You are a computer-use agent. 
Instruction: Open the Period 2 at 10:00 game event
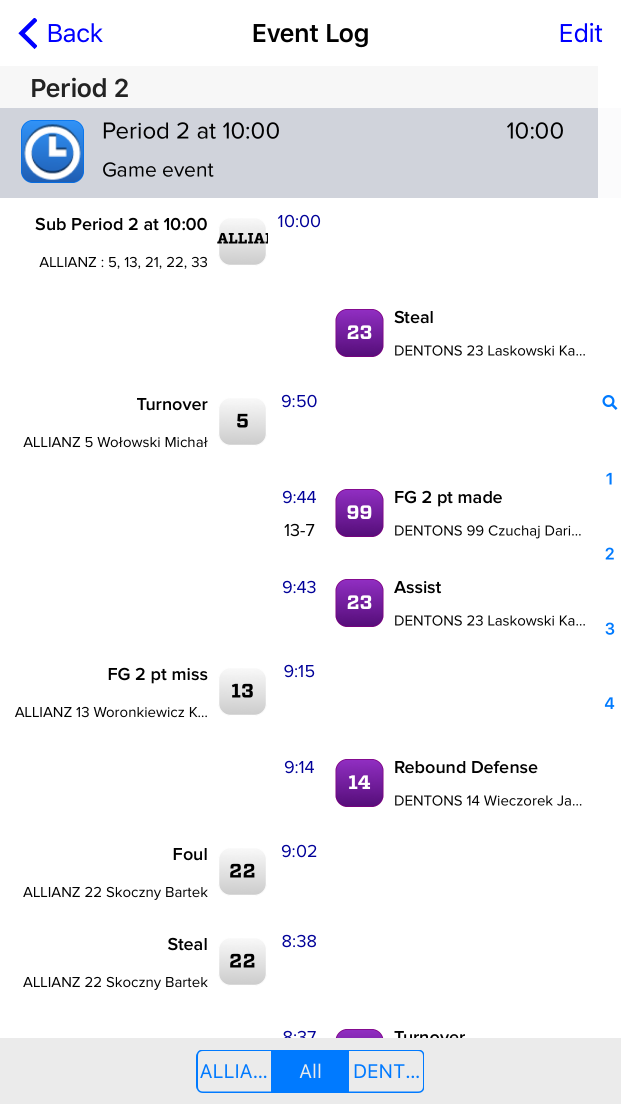point(298,152)
